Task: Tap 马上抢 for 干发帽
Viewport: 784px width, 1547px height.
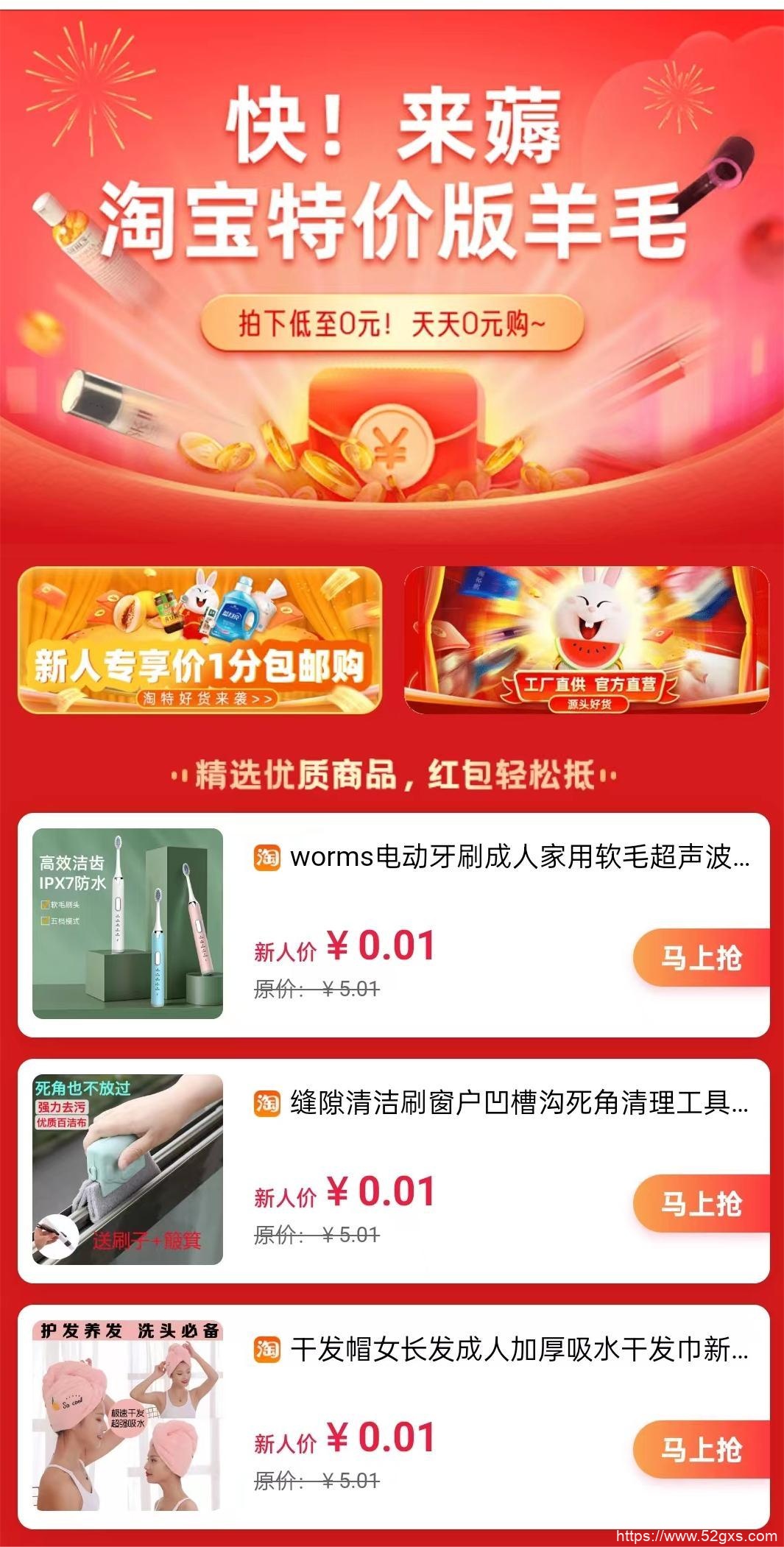Action: click(x=700, y=1449)
